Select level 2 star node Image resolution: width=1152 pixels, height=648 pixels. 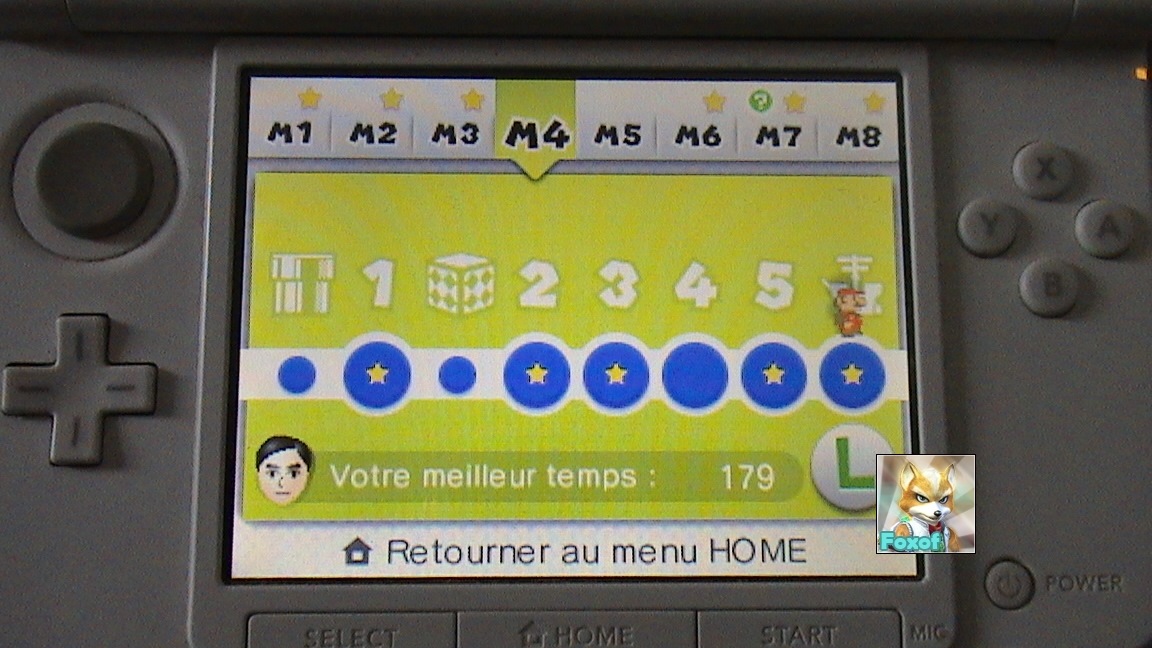click(537, 375)
